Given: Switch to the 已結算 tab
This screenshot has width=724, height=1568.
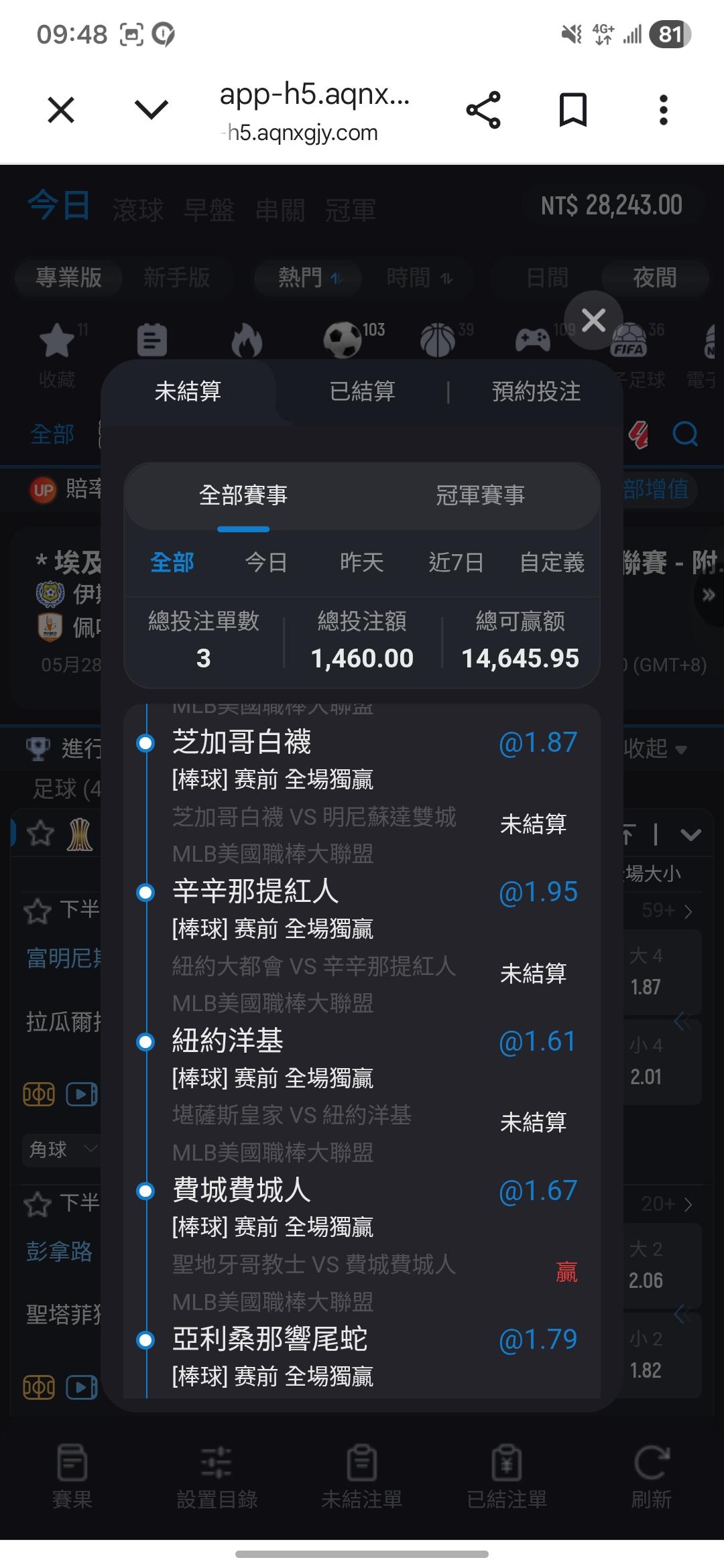Looking at the screenshot, I should coord(362,391).
